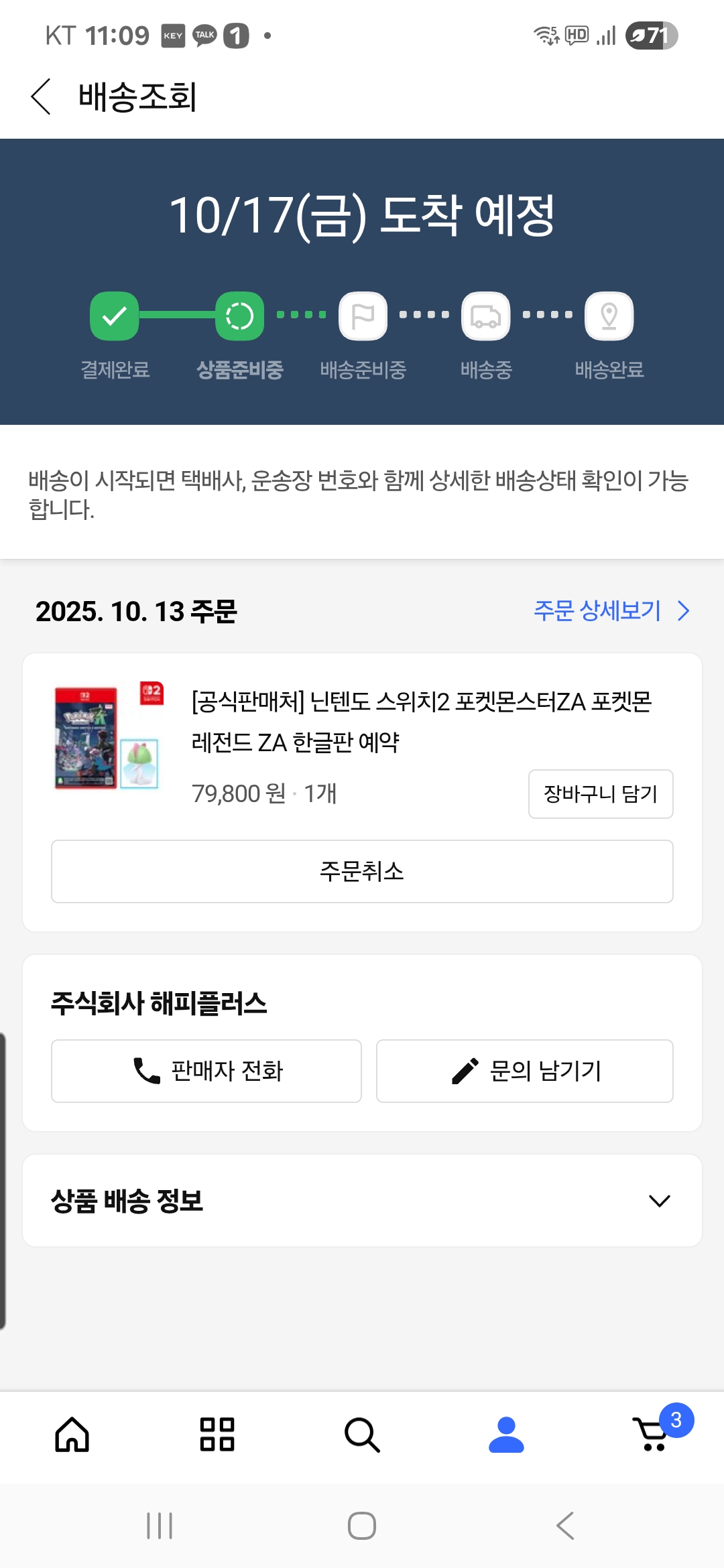Open the shopping cart with 3 items

pos(652,1435)
